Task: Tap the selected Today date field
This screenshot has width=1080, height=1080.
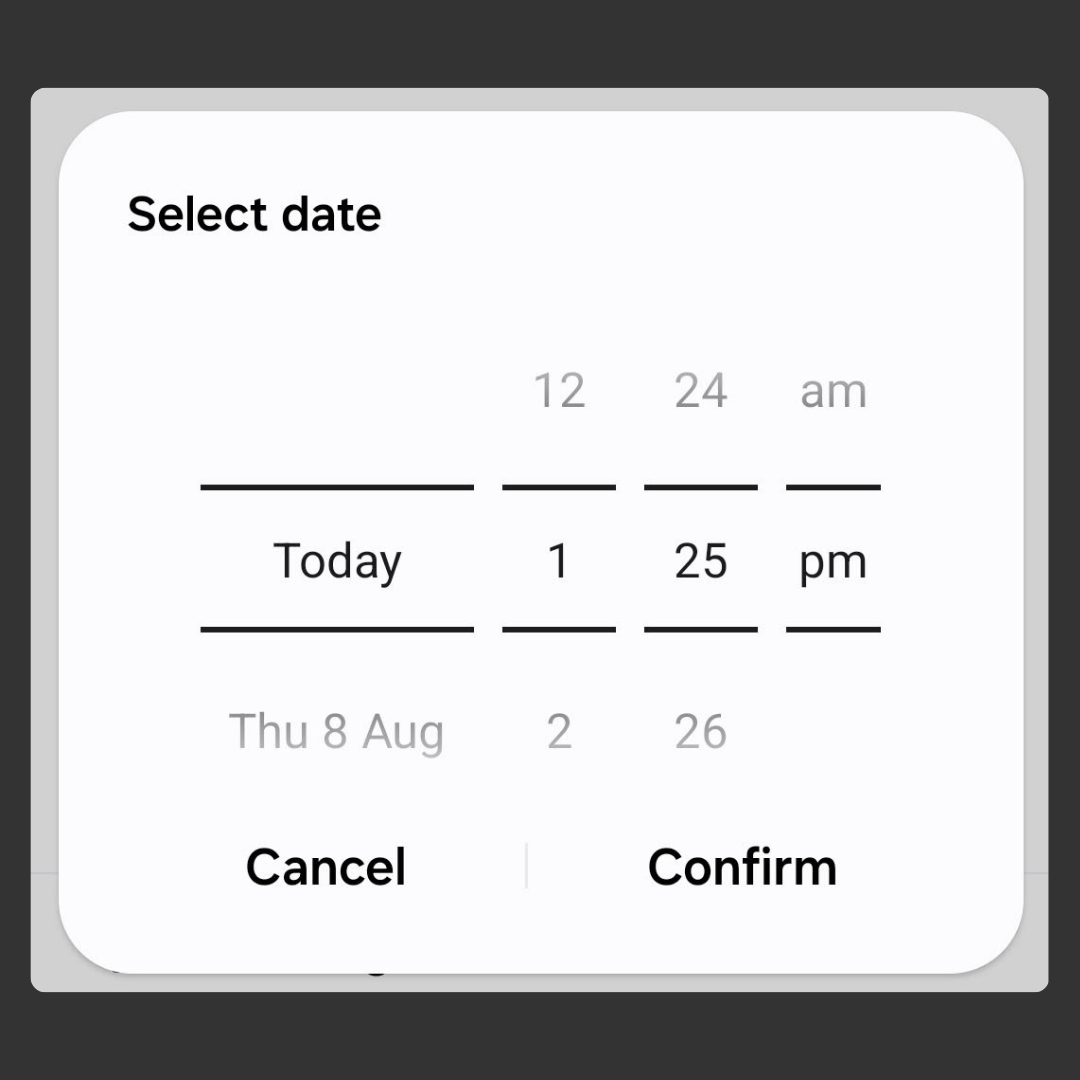Action: 337,561
